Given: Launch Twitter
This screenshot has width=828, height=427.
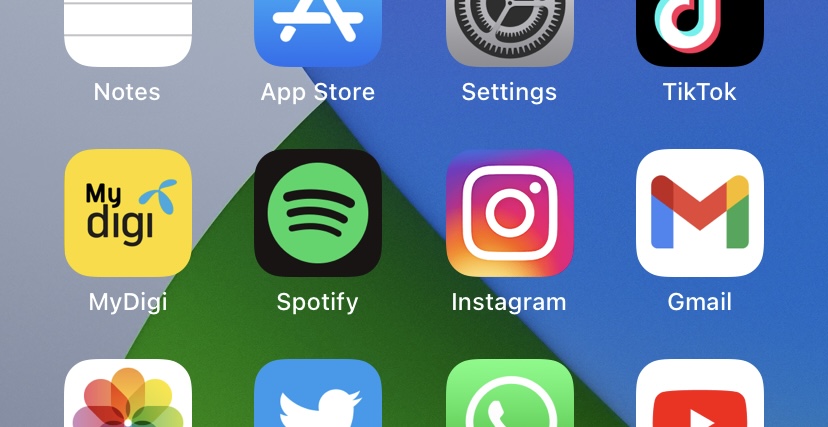Looking at the screenshot, I should 318,396.
